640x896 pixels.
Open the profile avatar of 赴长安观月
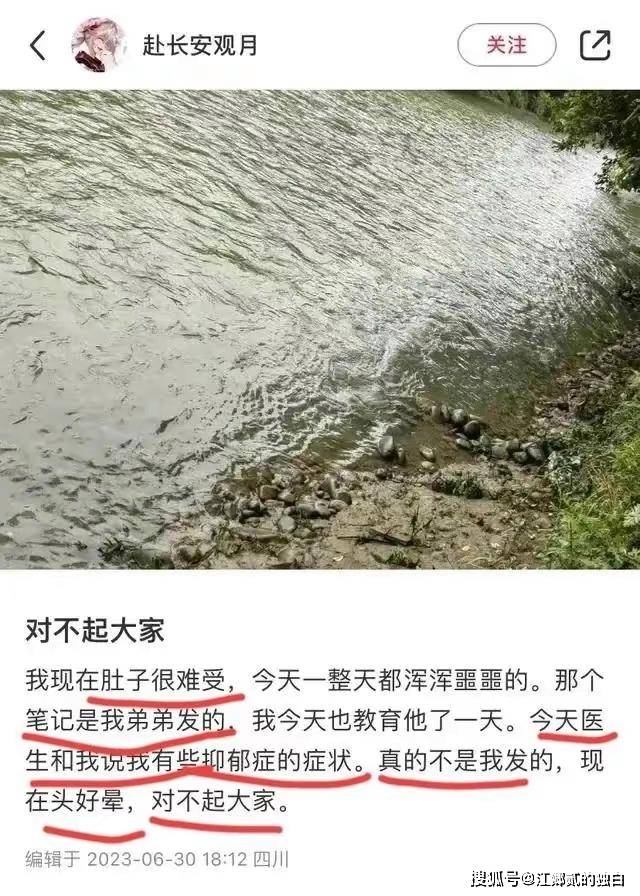pos(99,45)
